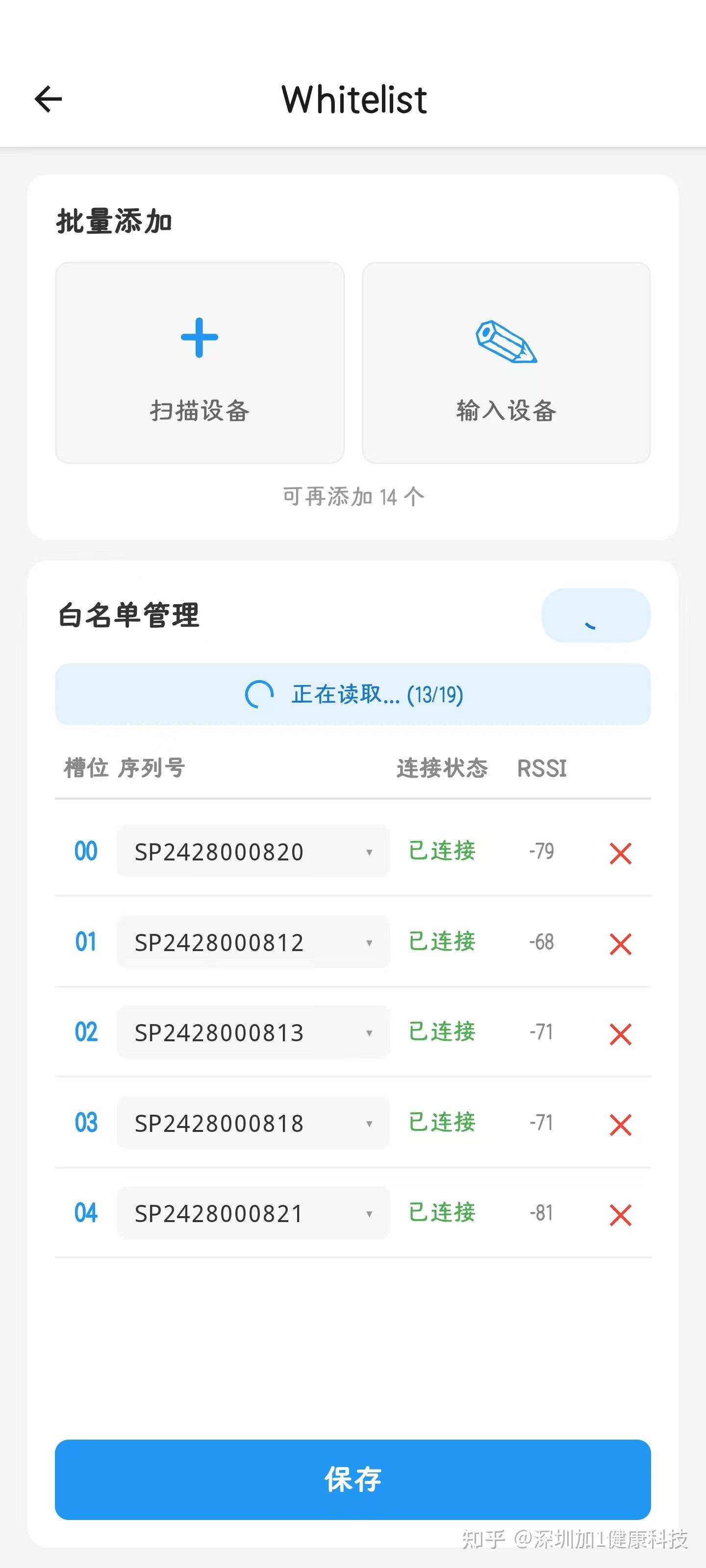Image resolution: width=706 pixels, height=1568 pixels.
Task: Remove slot 02 device SP2428000813
Action: tap(620, 1034)
